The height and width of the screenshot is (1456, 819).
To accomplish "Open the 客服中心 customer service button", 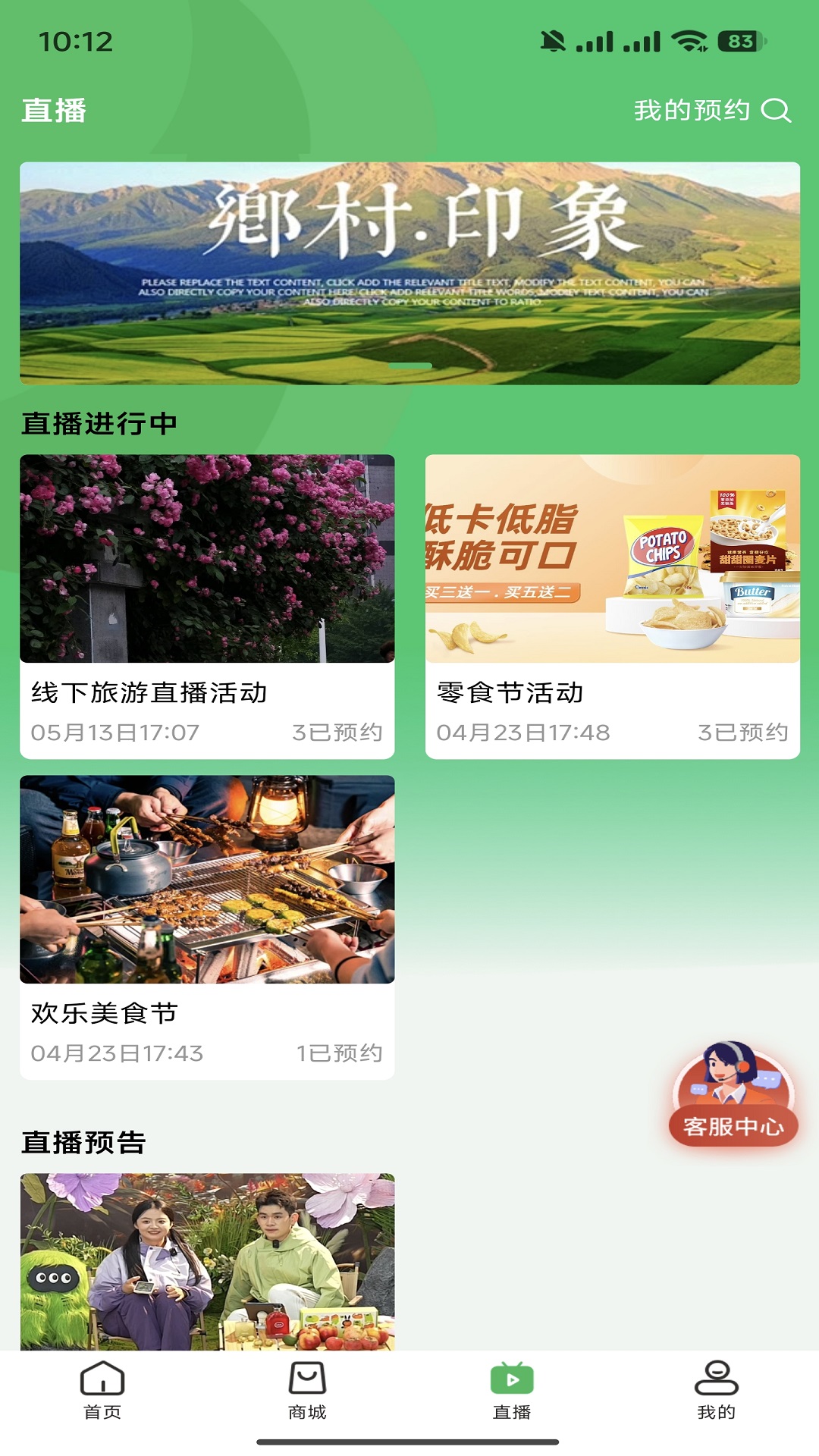I will pos(733,1094).
